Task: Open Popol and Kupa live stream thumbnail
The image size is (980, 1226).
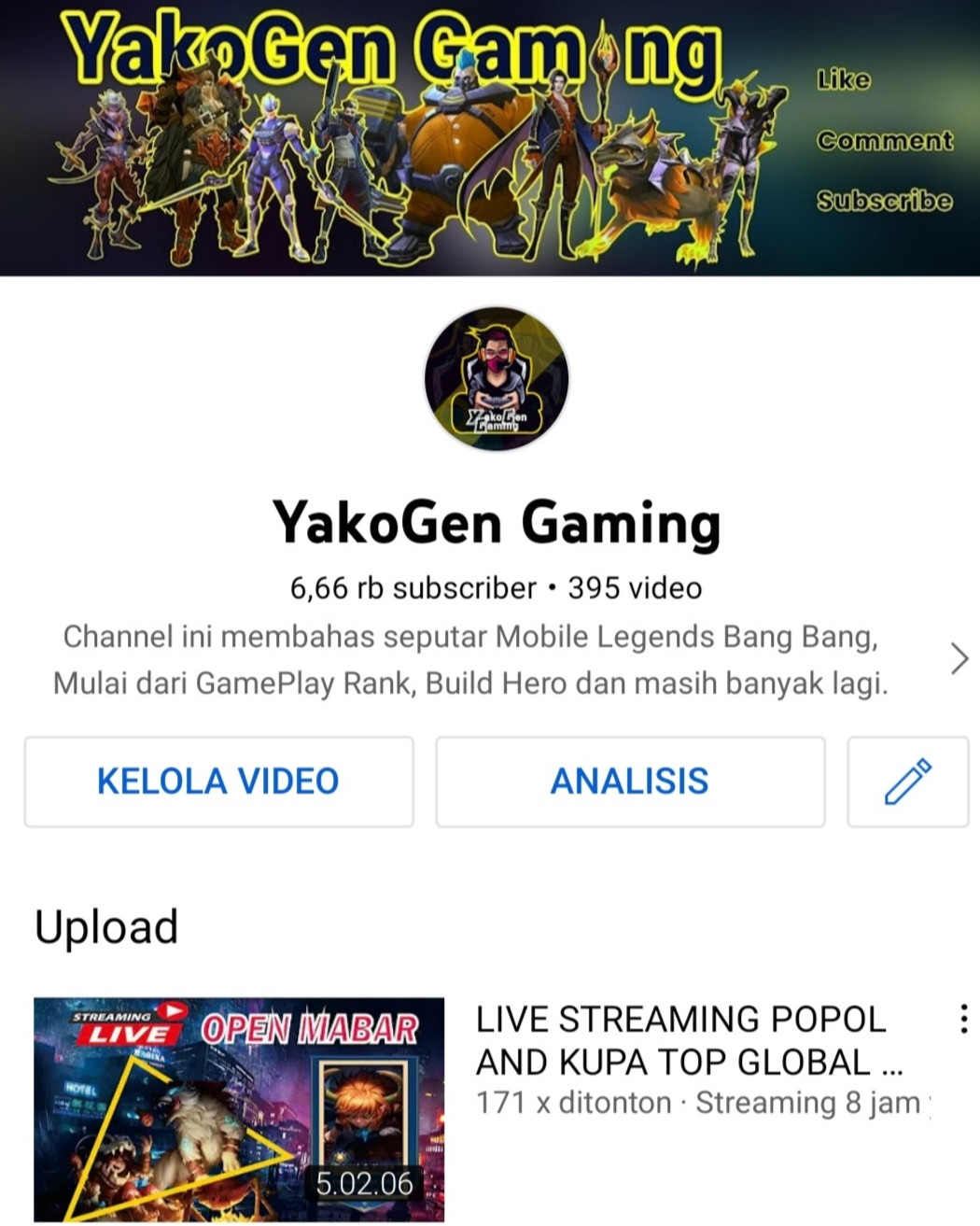Action: point(239,1109)
